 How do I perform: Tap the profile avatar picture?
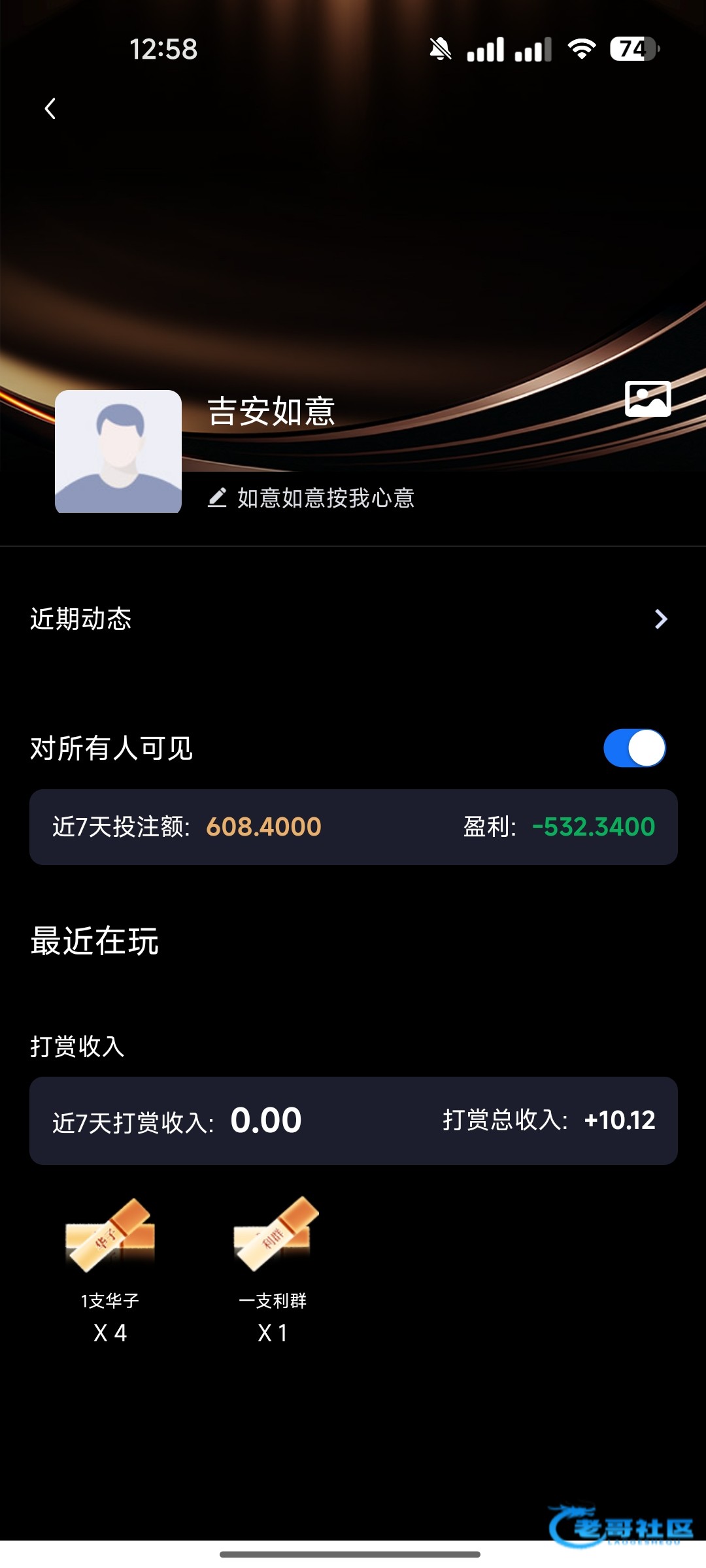click(x=118, y=451)
